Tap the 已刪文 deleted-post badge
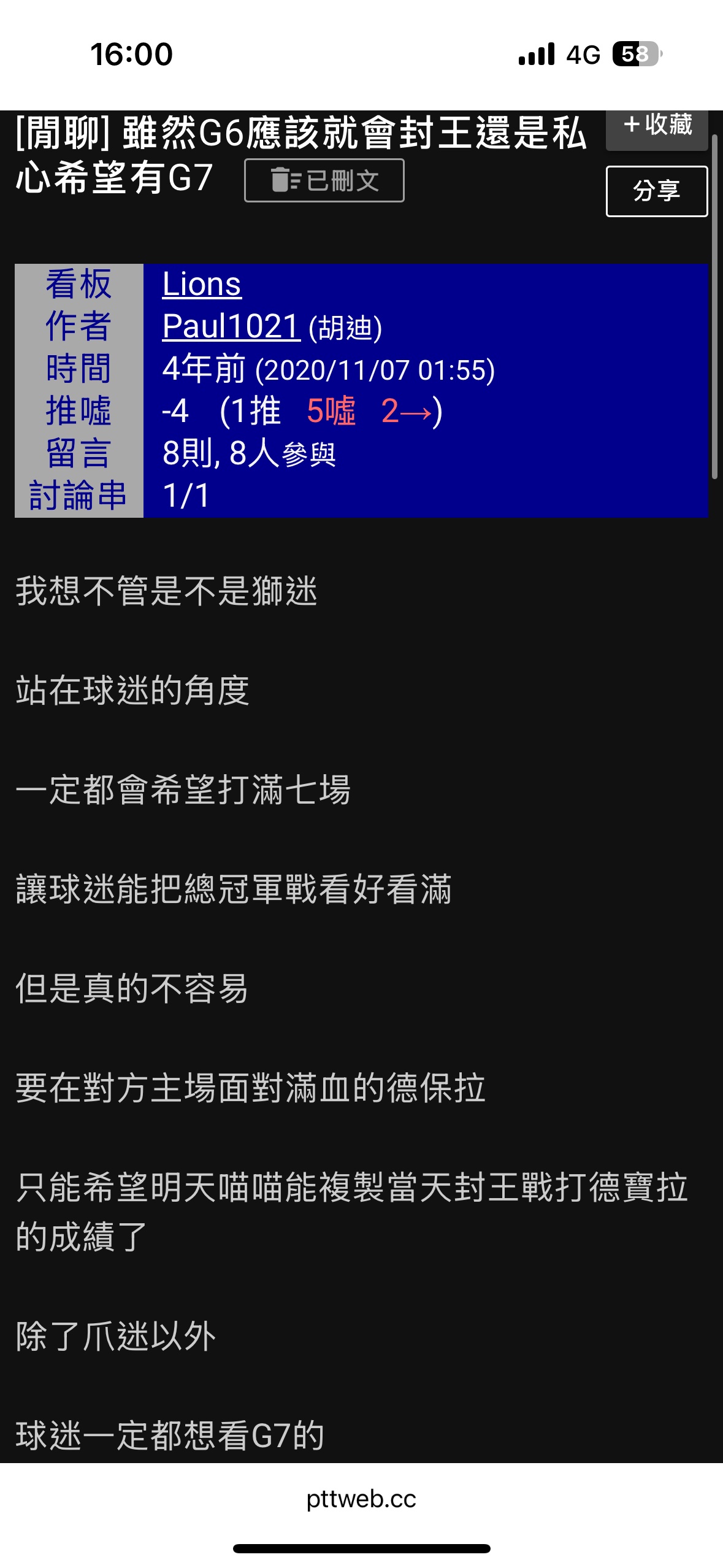This screenshot has width=723, height=1568. [x=324, y=180]
